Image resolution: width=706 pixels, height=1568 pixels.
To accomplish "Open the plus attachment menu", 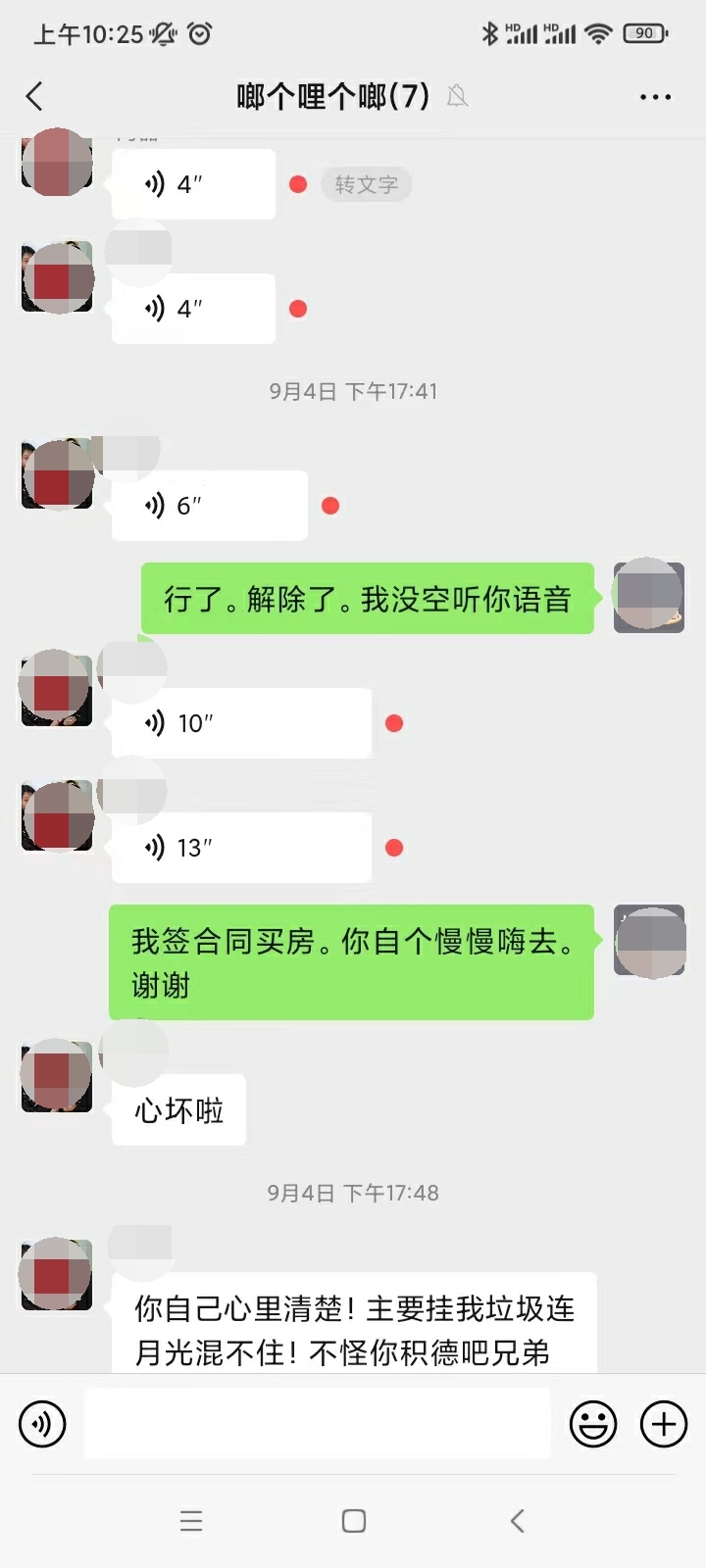I will tap(664, 1424).
